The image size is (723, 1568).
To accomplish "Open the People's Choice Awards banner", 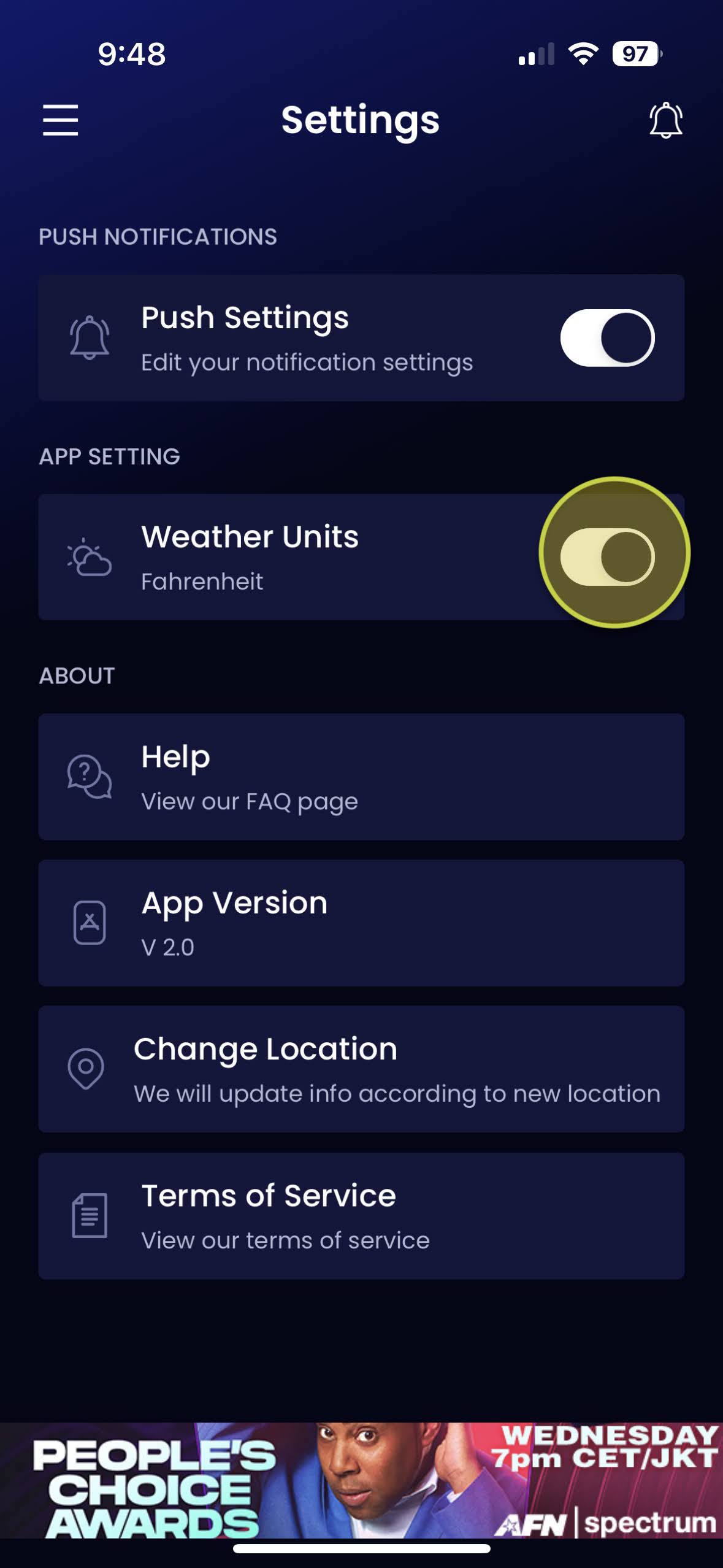I will coord(361,1480).
